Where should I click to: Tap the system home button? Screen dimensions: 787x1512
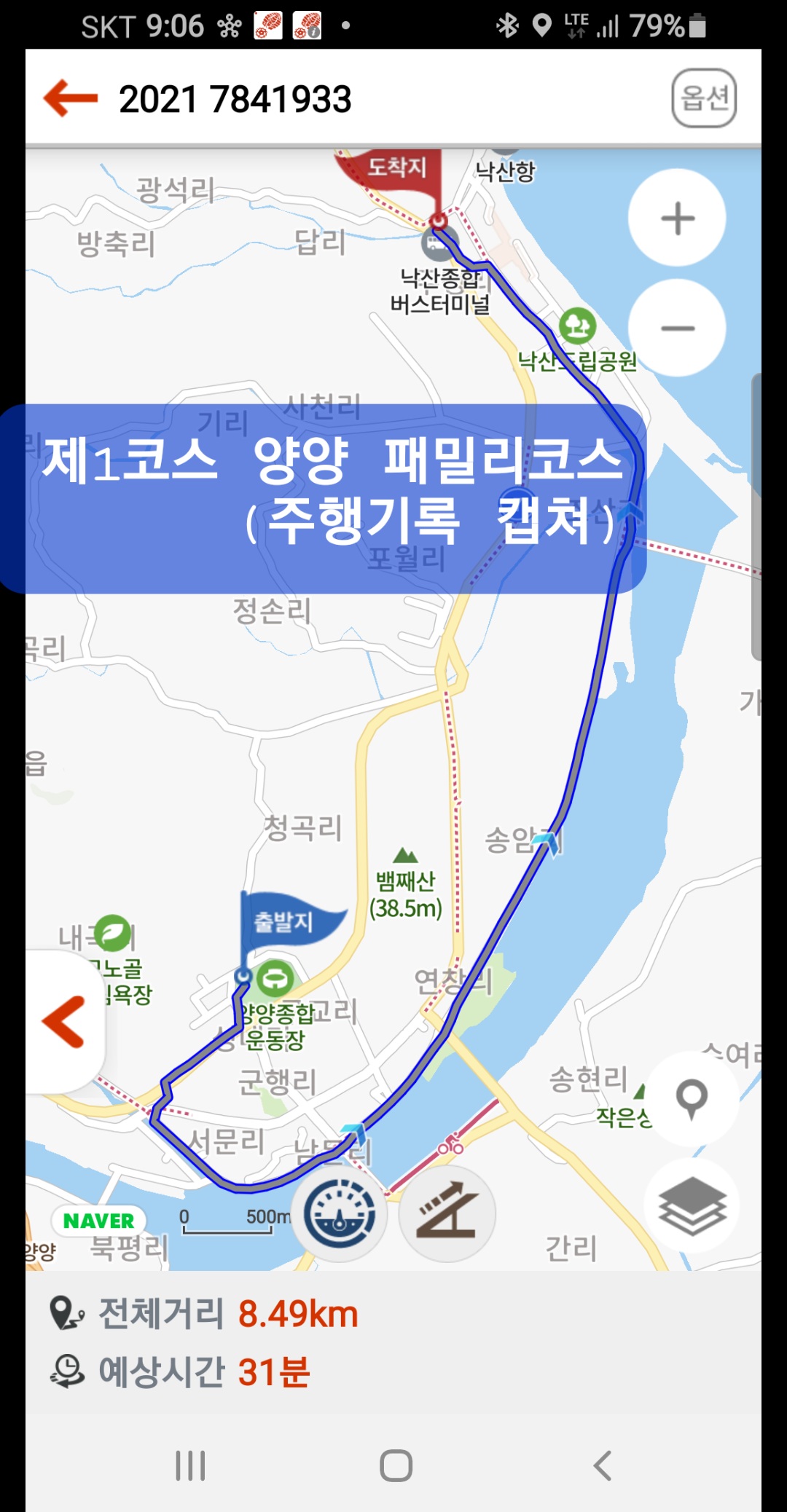pyautogui.click(x=396, y=1465)
